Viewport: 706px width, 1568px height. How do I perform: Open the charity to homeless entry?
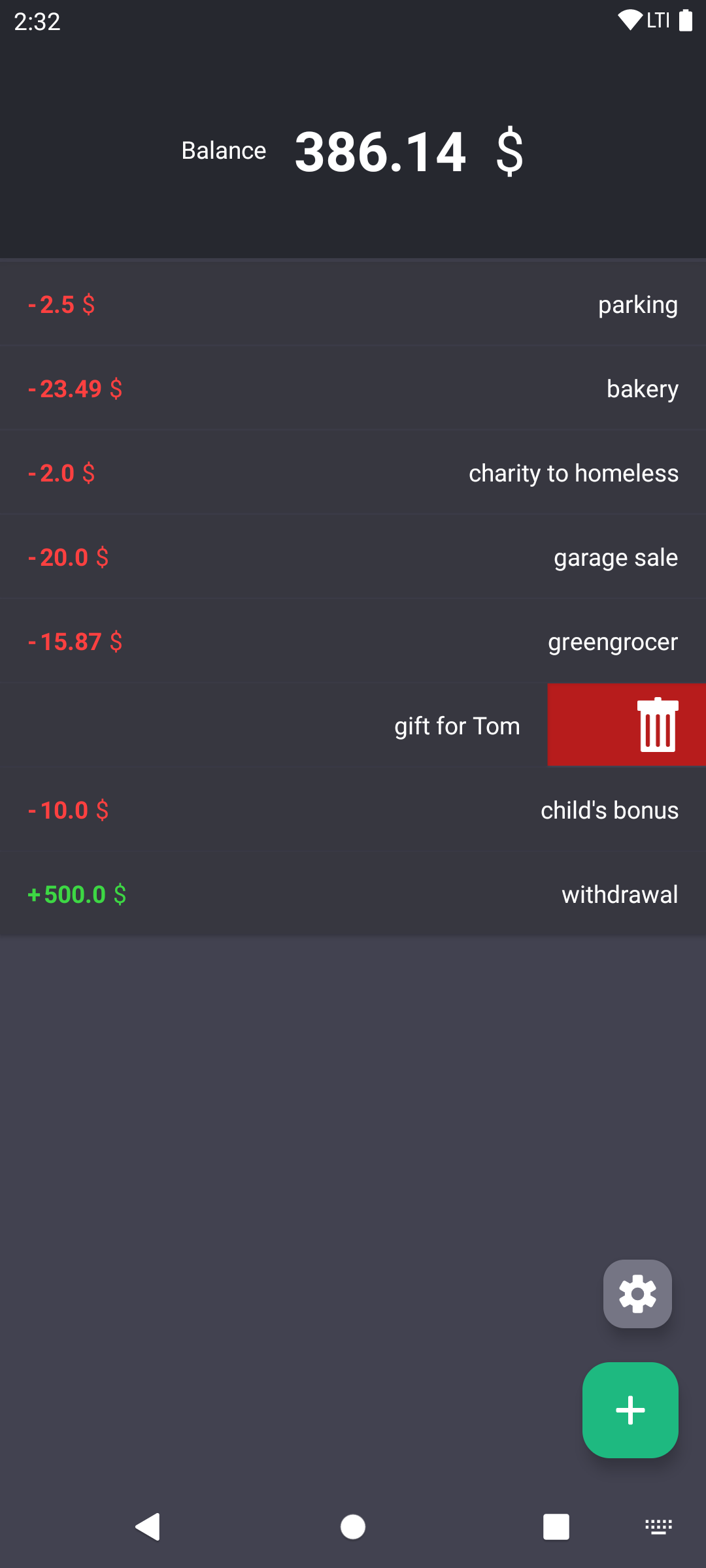tap(353, 473)
